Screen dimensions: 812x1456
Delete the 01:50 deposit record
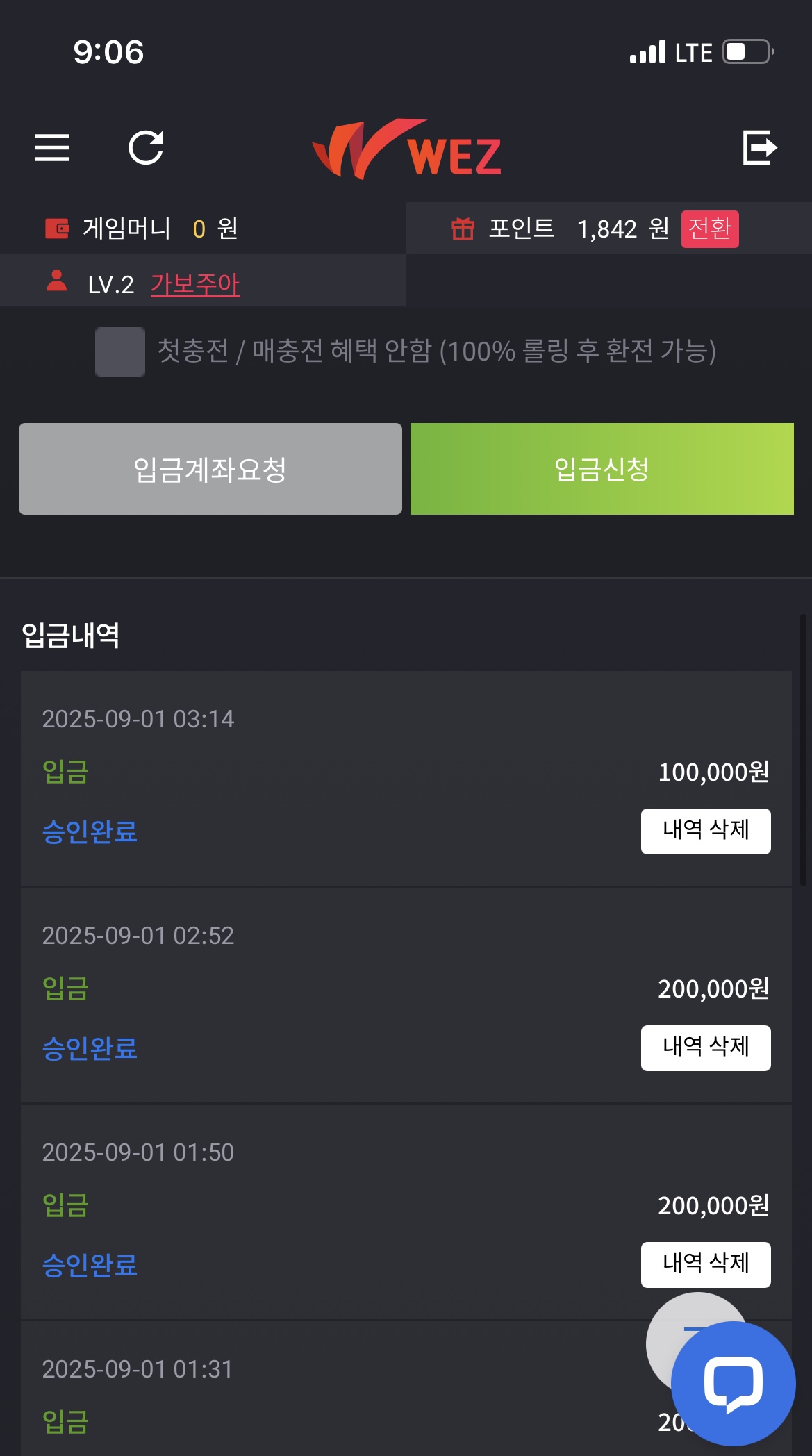(705, 1264)
